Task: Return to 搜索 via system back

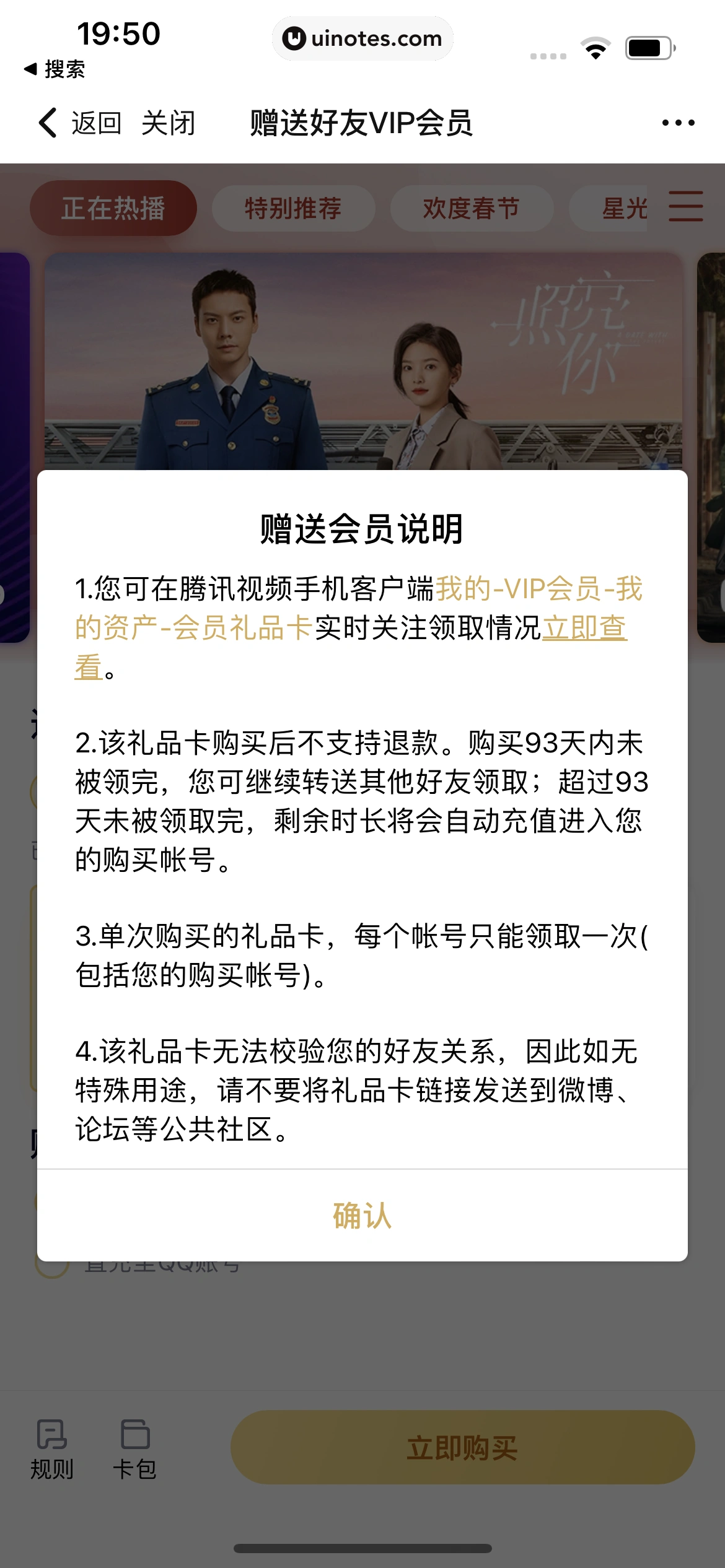Action: point(55,69)
